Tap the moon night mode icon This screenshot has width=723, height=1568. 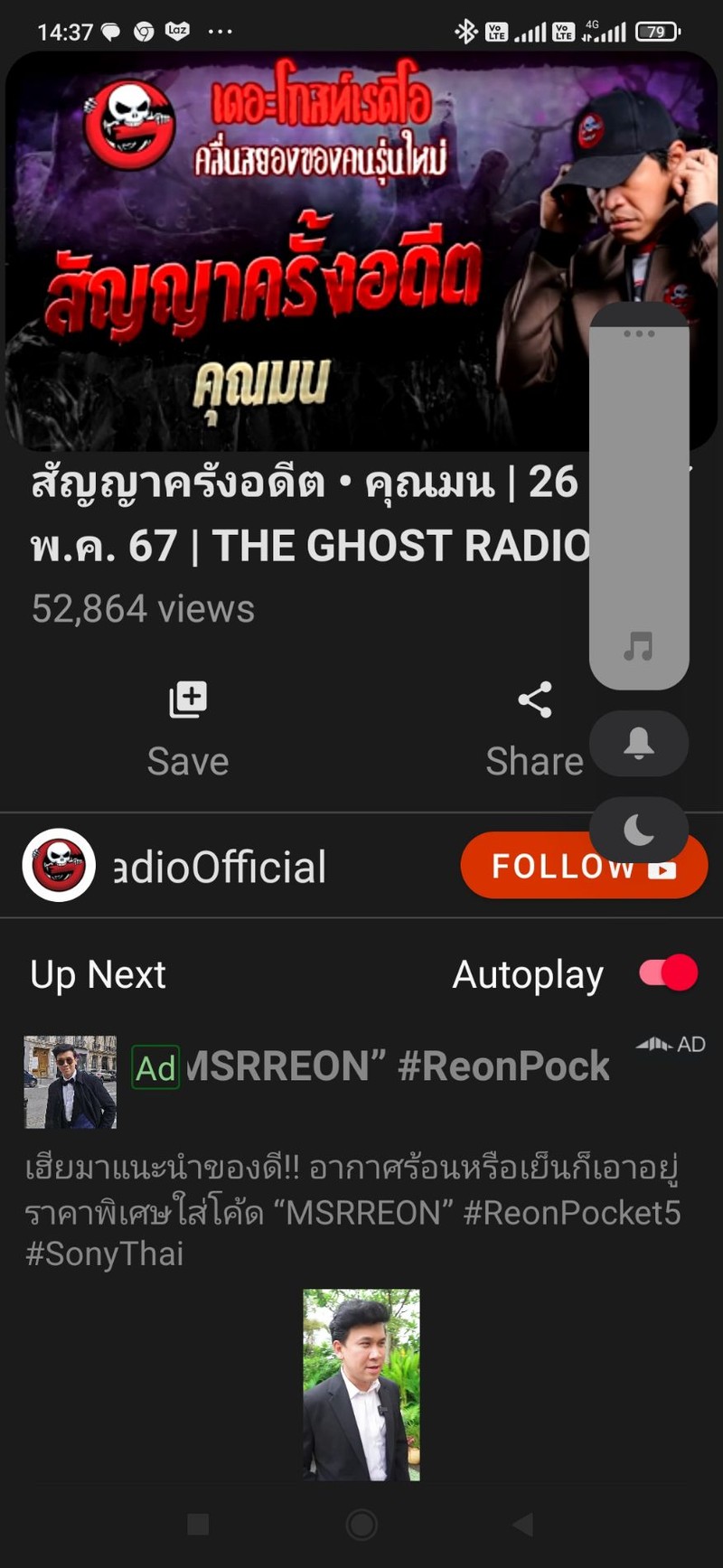point(639,828)
